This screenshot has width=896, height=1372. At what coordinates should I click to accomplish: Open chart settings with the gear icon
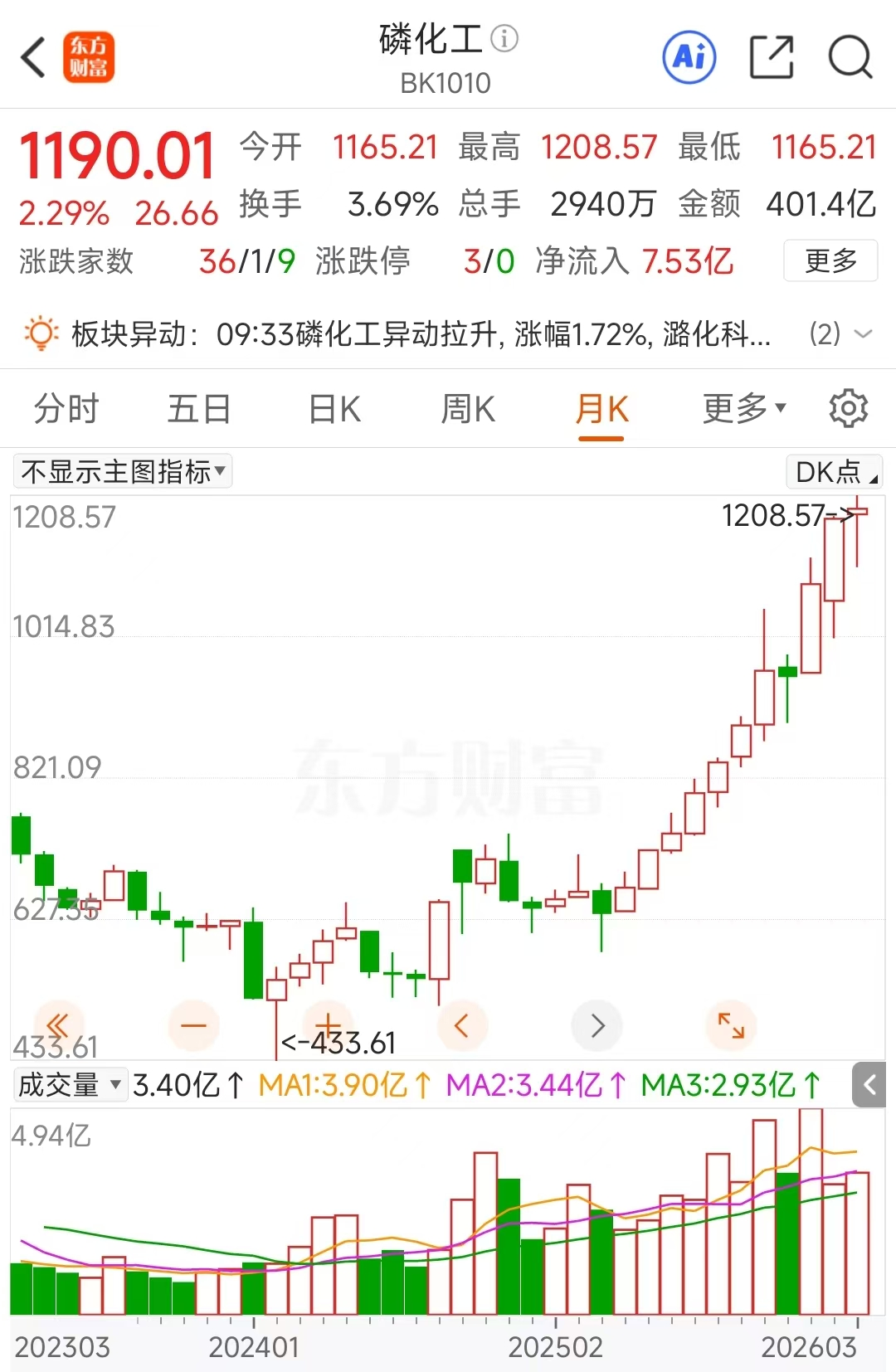point(848,408)
